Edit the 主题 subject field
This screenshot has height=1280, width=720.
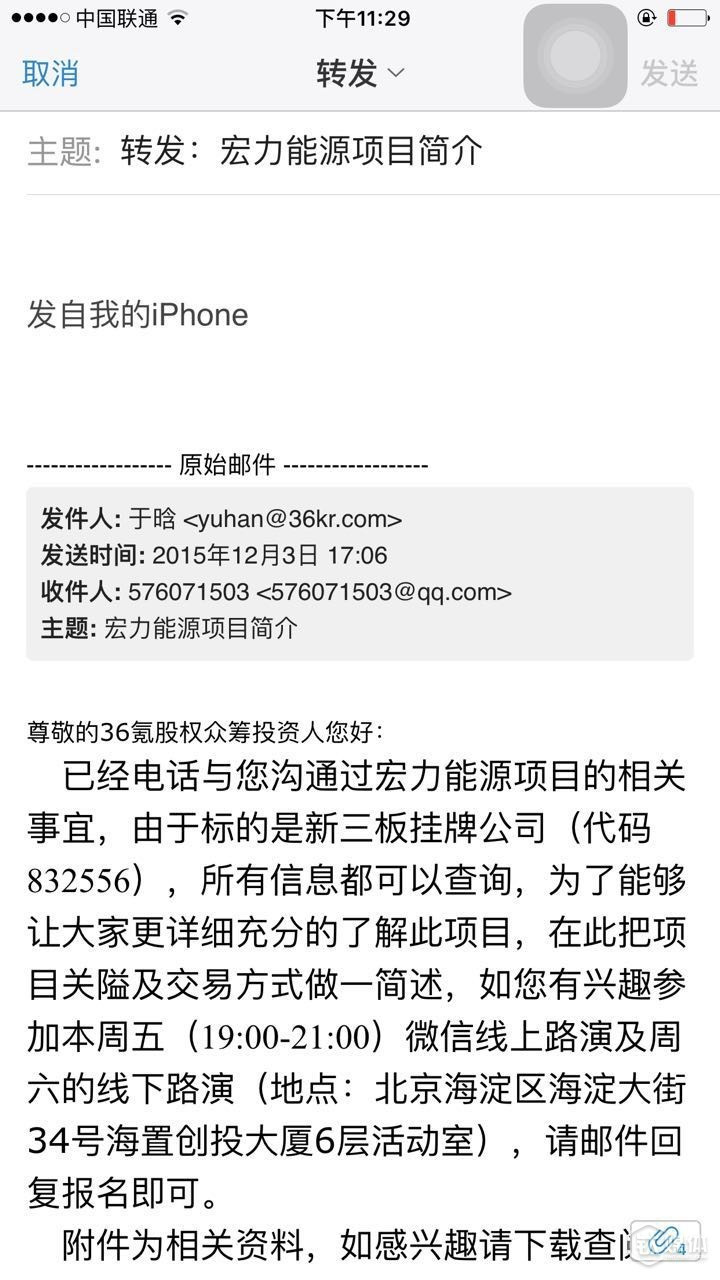click(x=400, y=151)
